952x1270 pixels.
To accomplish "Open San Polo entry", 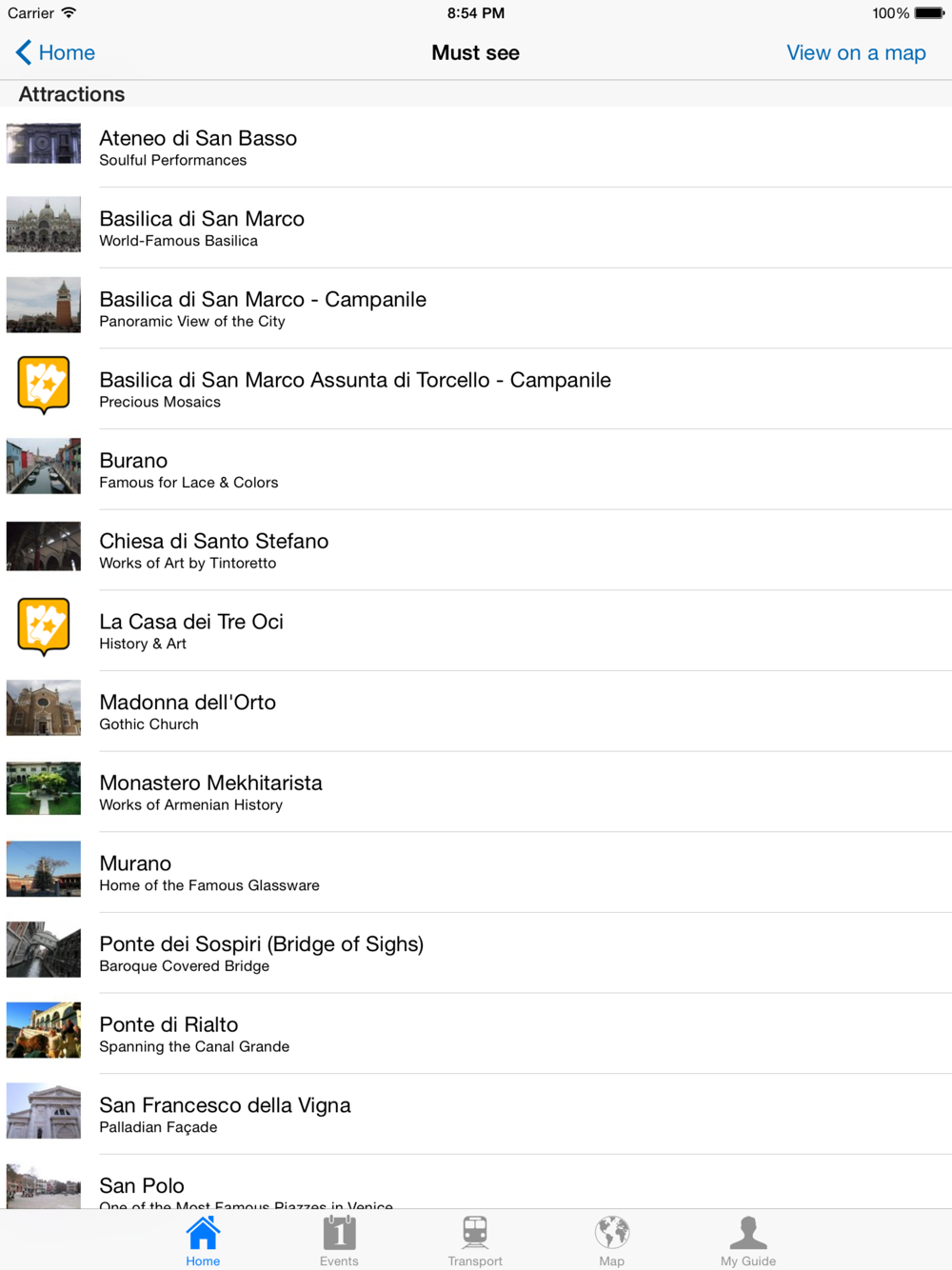I will click(476, 1188).
